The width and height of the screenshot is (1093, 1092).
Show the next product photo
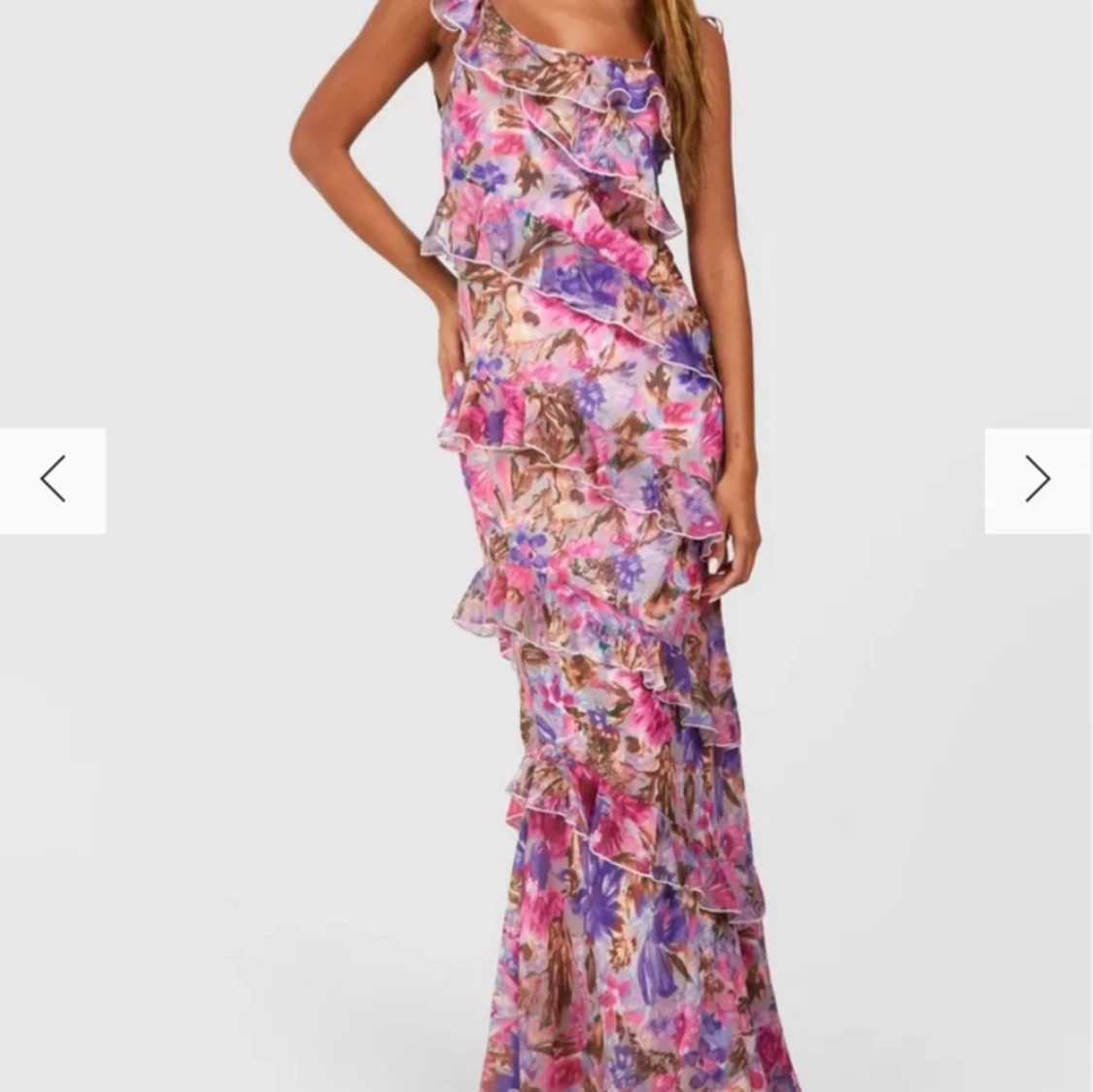point(1038,480)
